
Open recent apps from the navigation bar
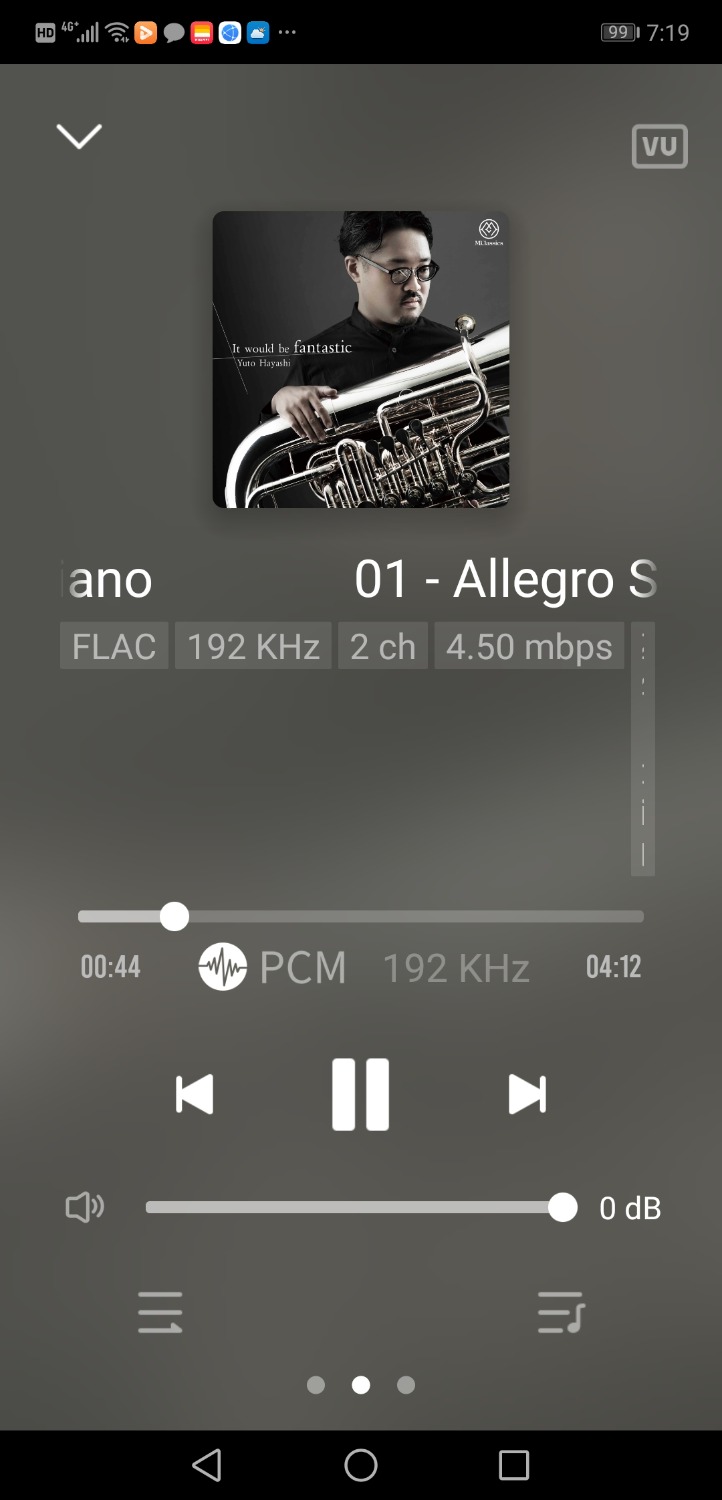pos(513,1465)
